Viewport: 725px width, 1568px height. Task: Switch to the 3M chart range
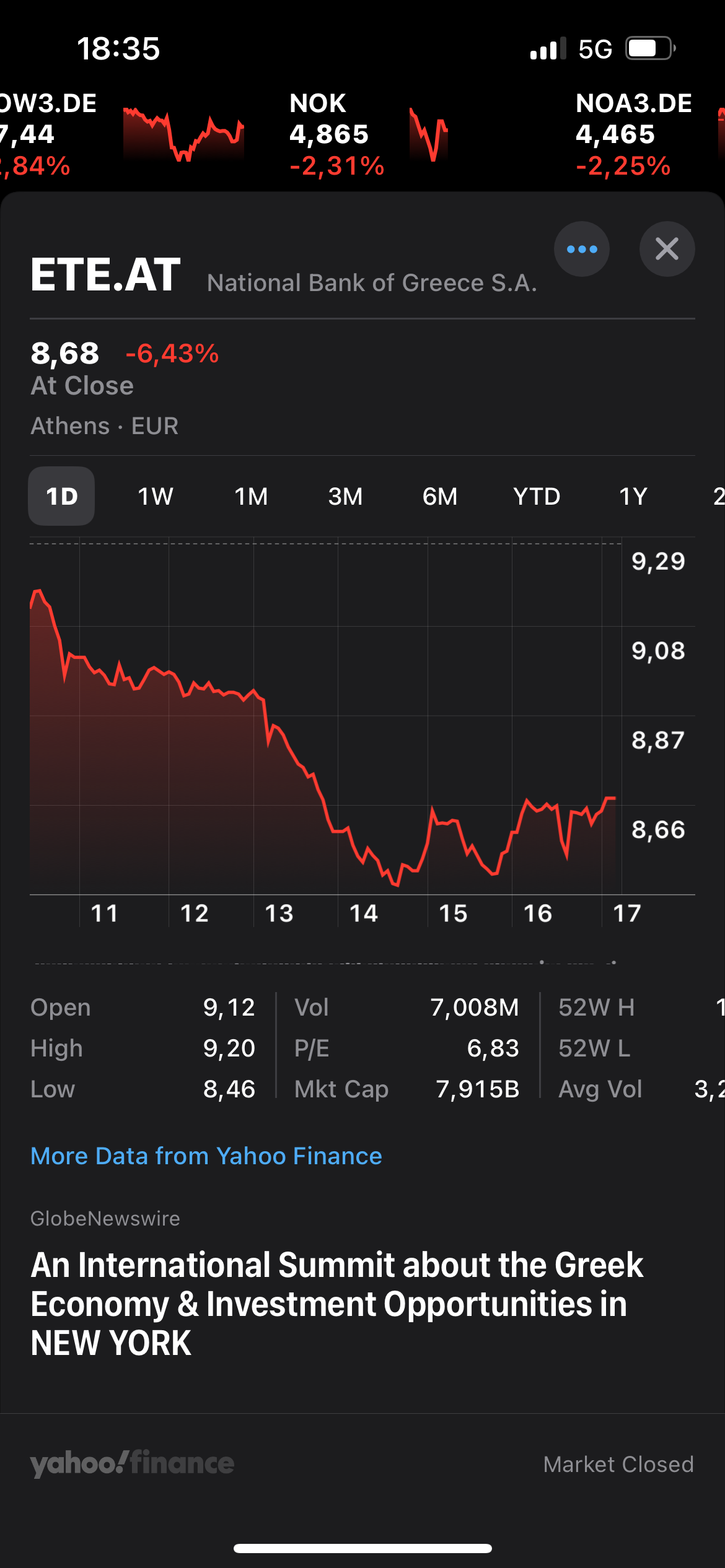click(x=345, y=496)
